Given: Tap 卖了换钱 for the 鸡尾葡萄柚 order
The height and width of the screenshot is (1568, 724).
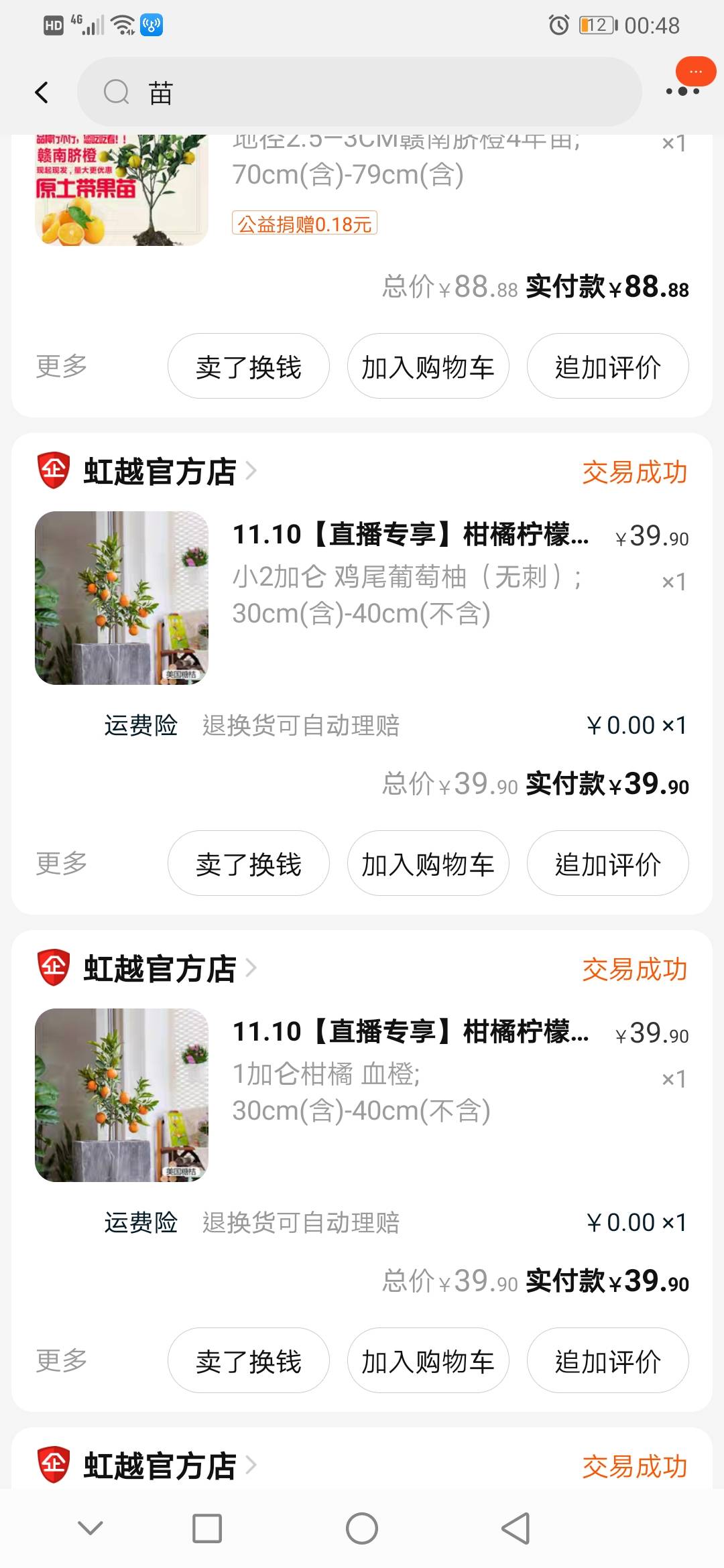Looking at the screenshot, I should pyautogui.click(x=248, y=863).
